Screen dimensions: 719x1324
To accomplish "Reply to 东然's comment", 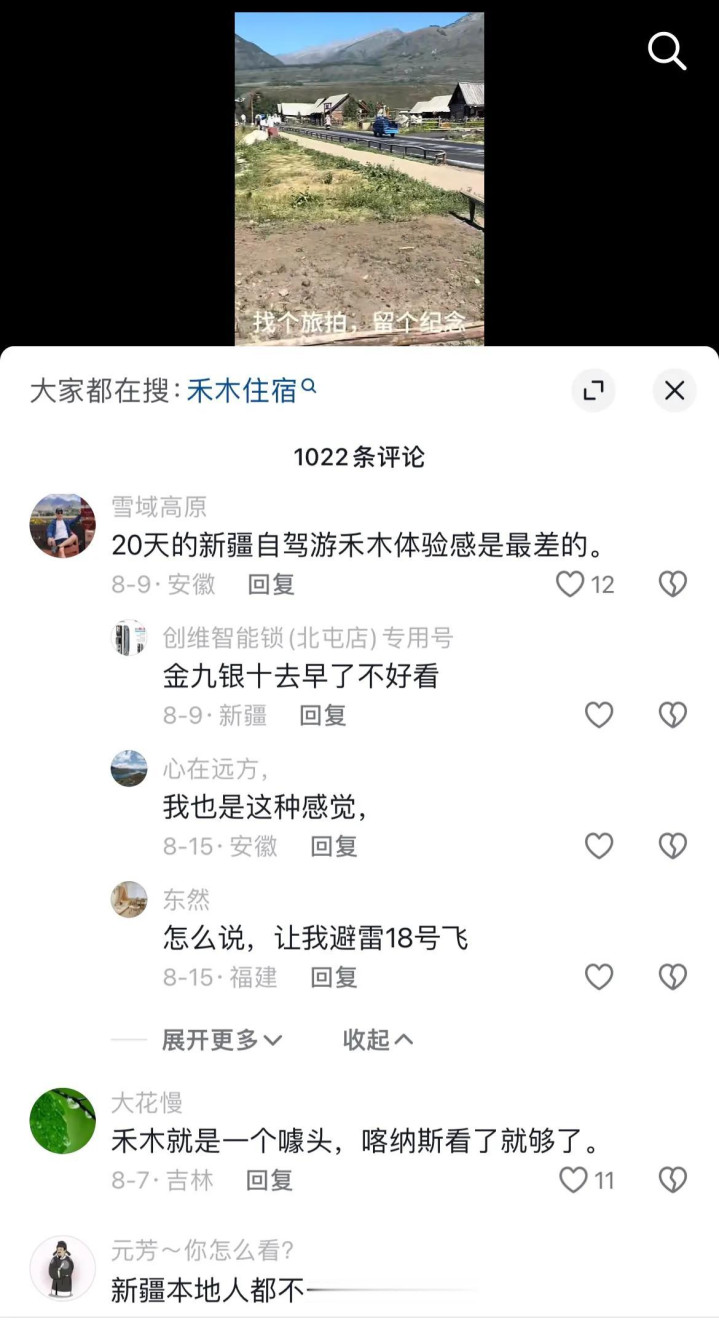I will 333,977.
